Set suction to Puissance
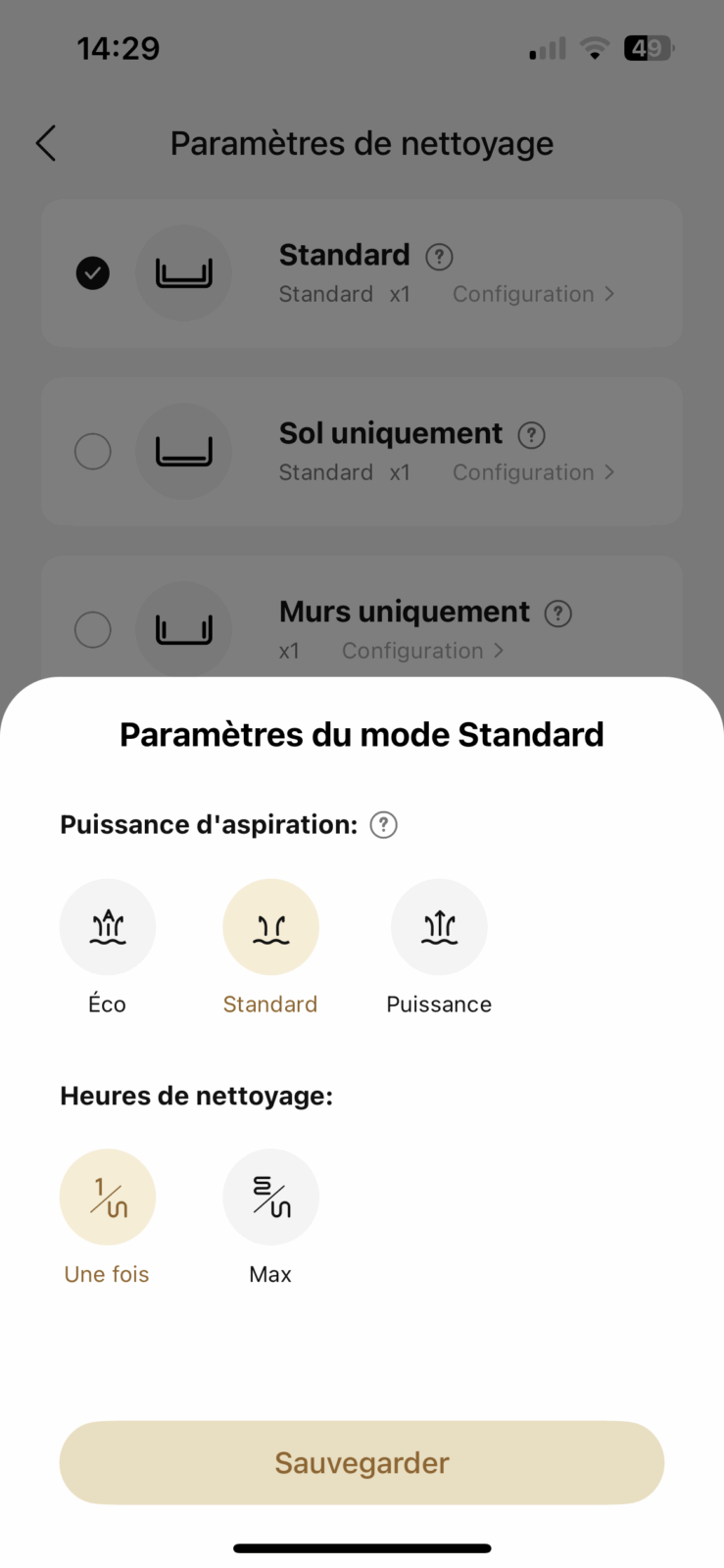 (439, 927)
